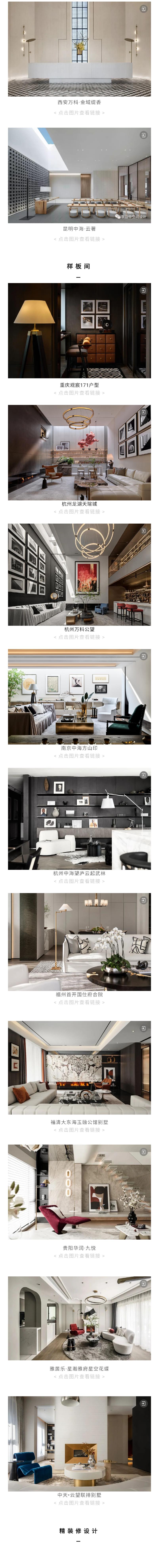Open the 杭州龙湖天瑄城 showroom picture
The image size is (159, 1568).
(79, 452)
